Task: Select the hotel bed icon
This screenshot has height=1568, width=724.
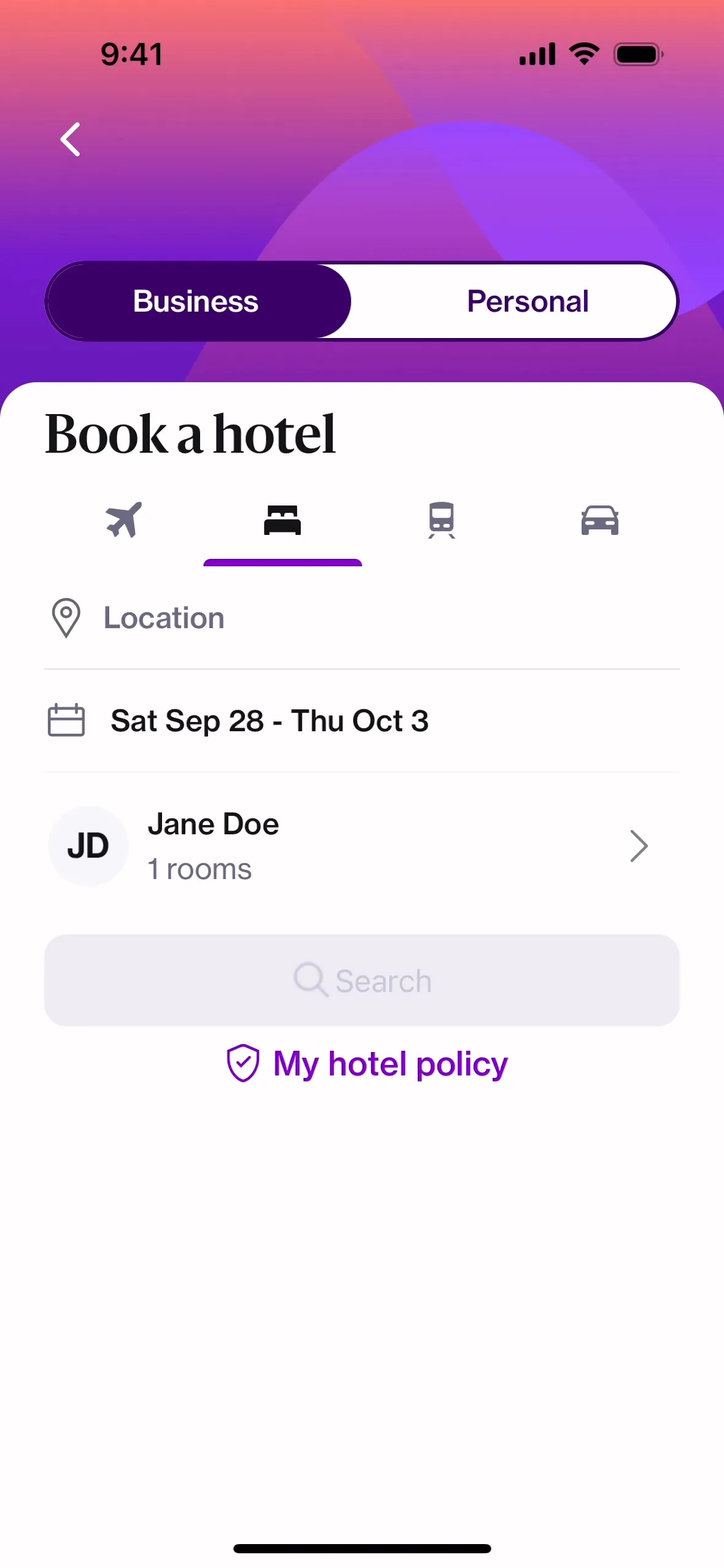Action: tap(283, 520)
